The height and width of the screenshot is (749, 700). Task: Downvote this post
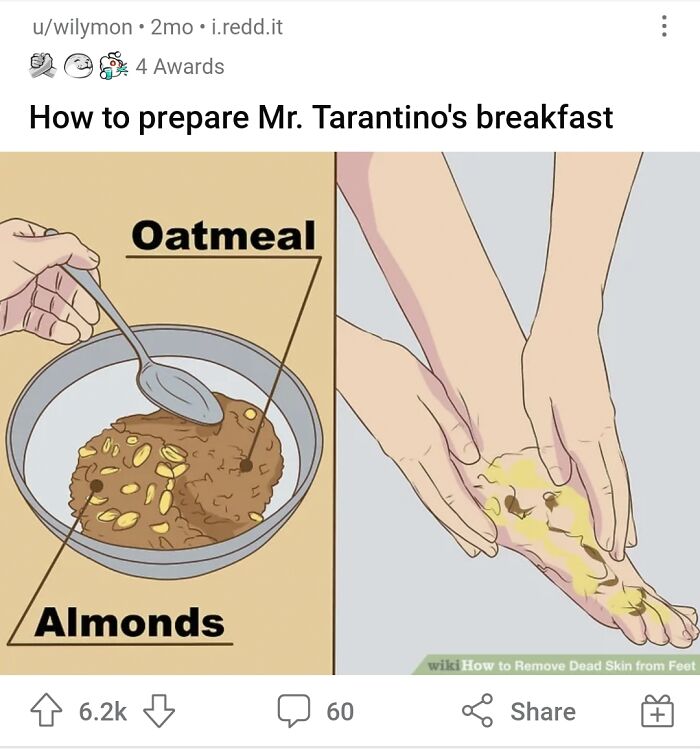(x=158, y=712)
